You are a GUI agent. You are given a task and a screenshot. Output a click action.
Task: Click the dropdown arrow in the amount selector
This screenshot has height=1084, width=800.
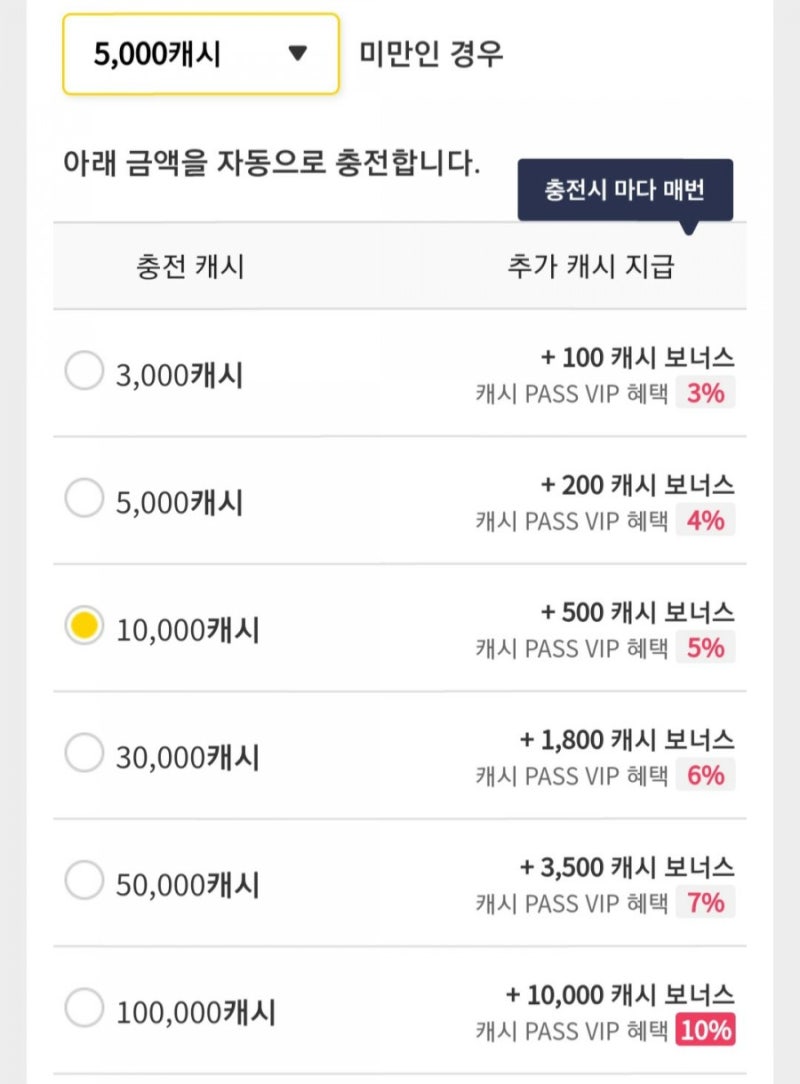297,52
